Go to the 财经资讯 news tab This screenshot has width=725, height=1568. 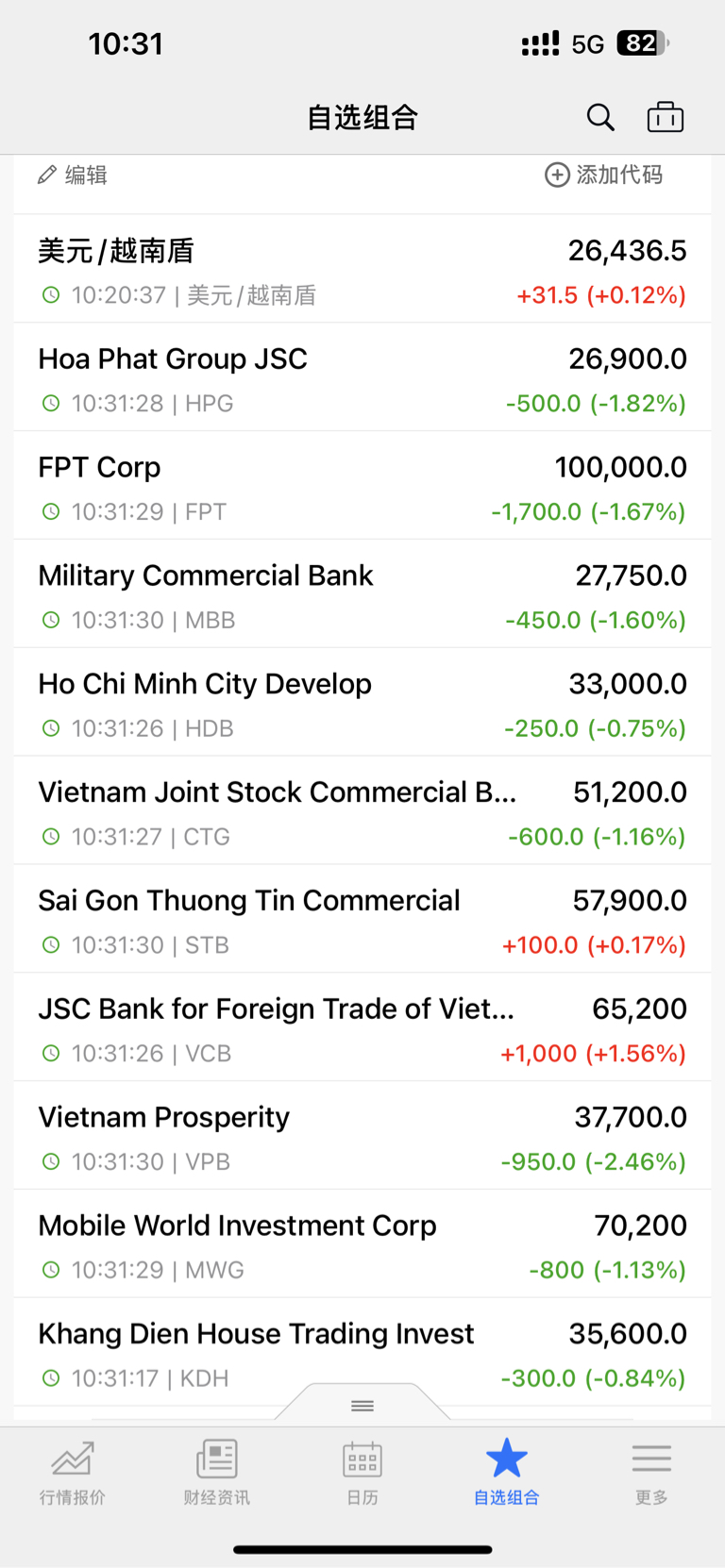(217, 1472)
